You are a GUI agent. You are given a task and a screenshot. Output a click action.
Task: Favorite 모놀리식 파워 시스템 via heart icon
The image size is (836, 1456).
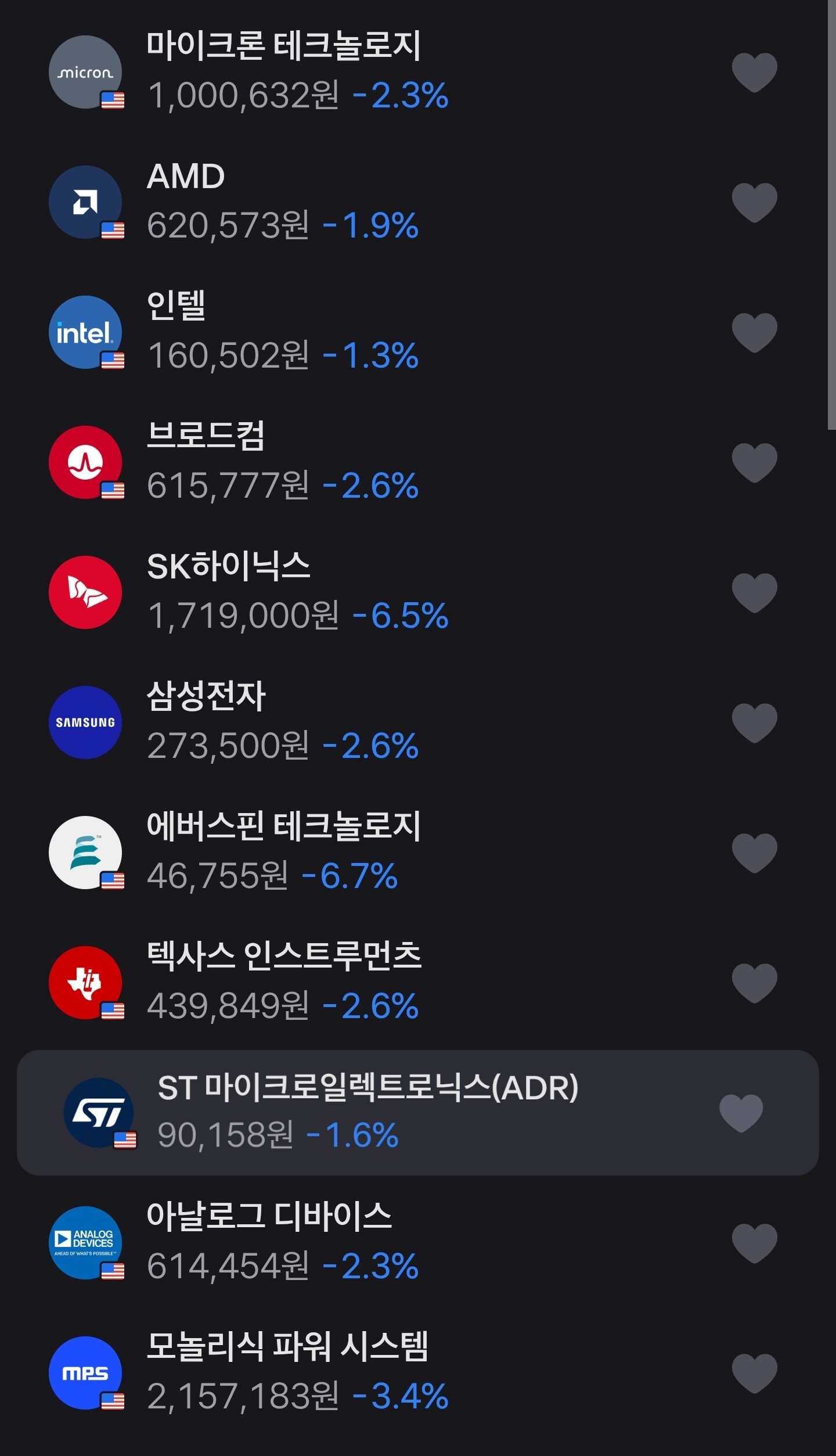[754, 1374]
